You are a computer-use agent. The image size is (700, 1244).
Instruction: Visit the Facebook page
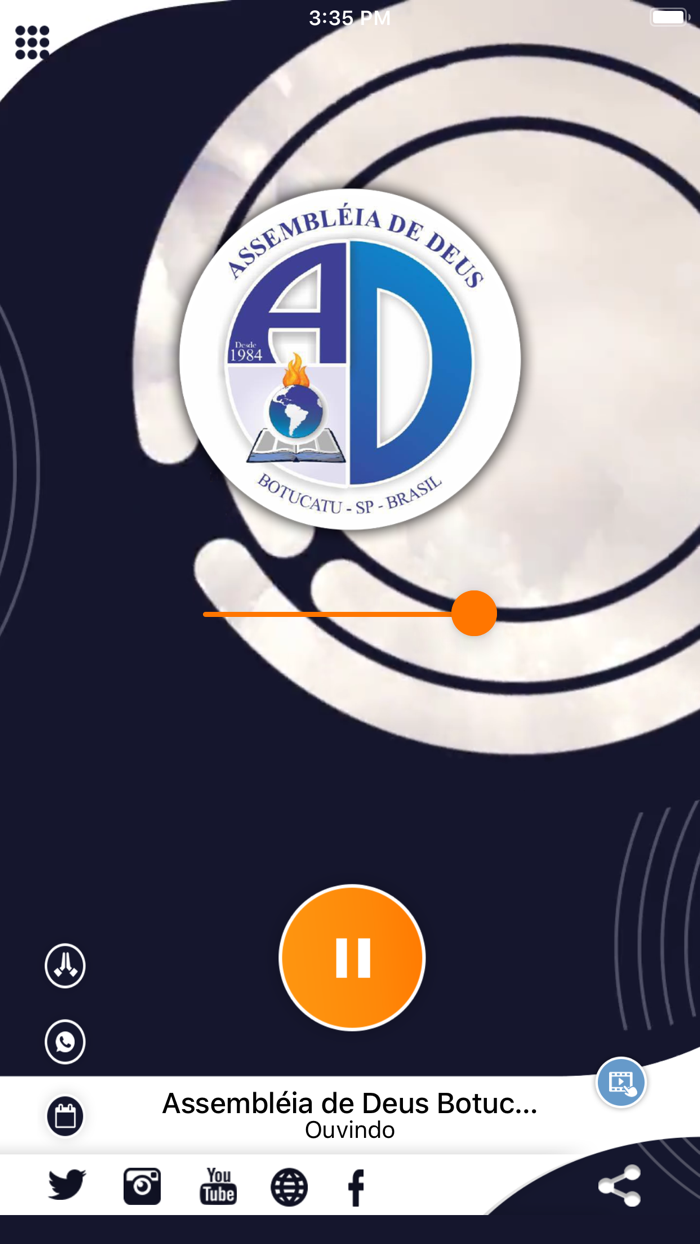(x=356, y=1188)
